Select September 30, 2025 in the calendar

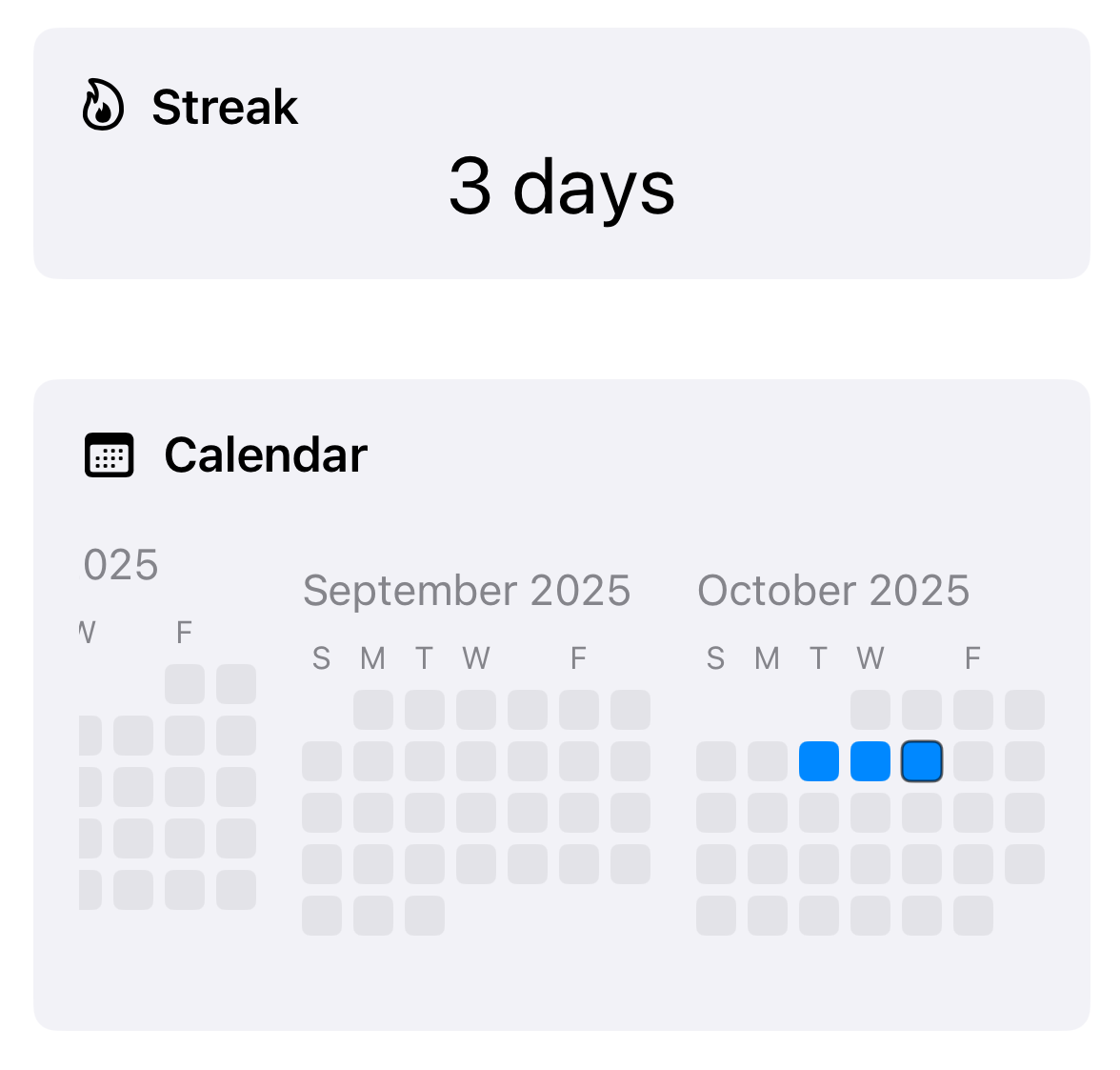tap(425, 916)
